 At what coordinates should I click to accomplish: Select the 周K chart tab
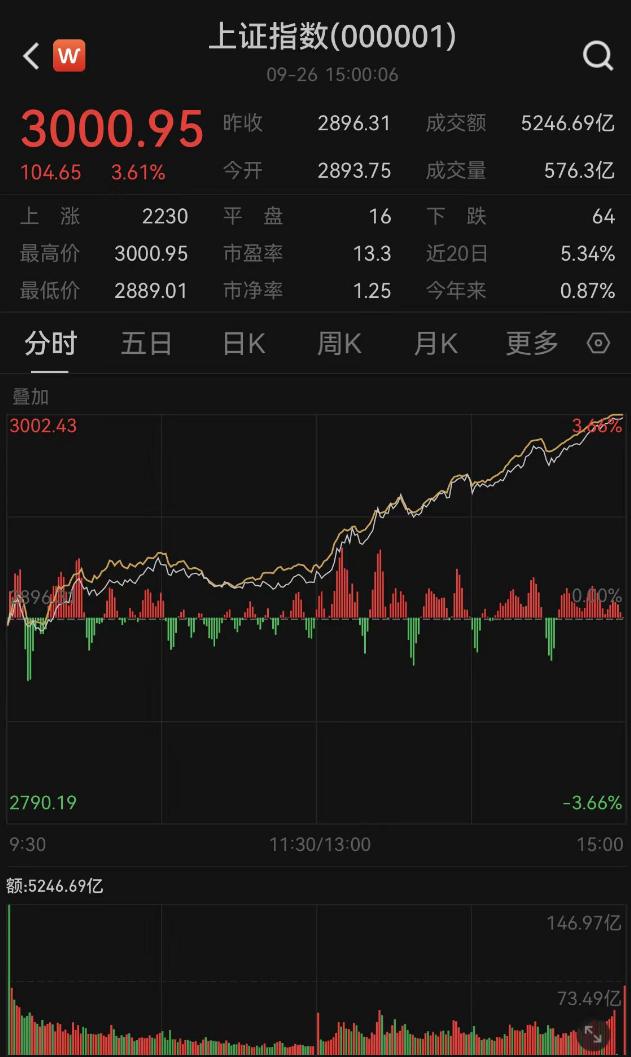[x=339, y=344]
